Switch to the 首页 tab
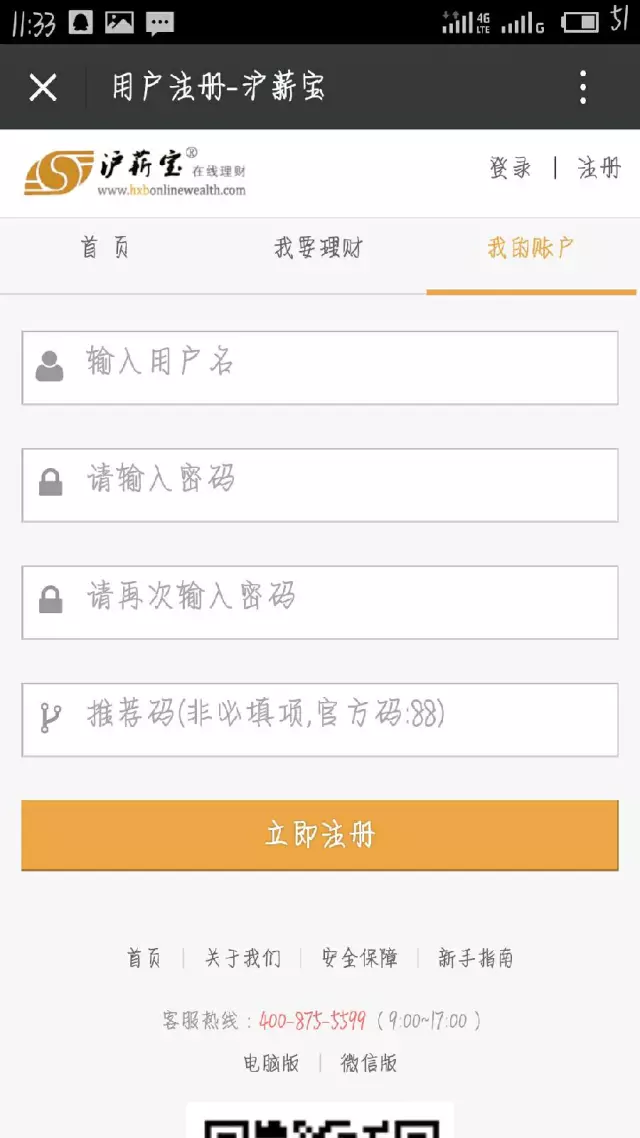The width and height of the screenshot is (640, 1138). click(105, 248)
